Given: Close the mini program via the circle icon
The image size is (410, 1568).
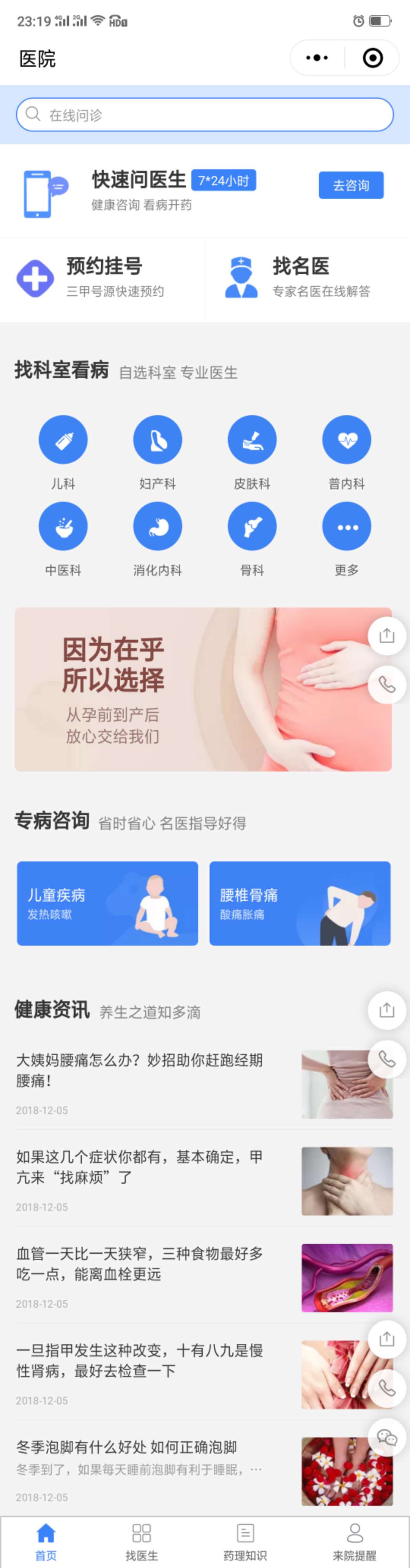Looking at the screenshot, I should [x=372, y=58].
